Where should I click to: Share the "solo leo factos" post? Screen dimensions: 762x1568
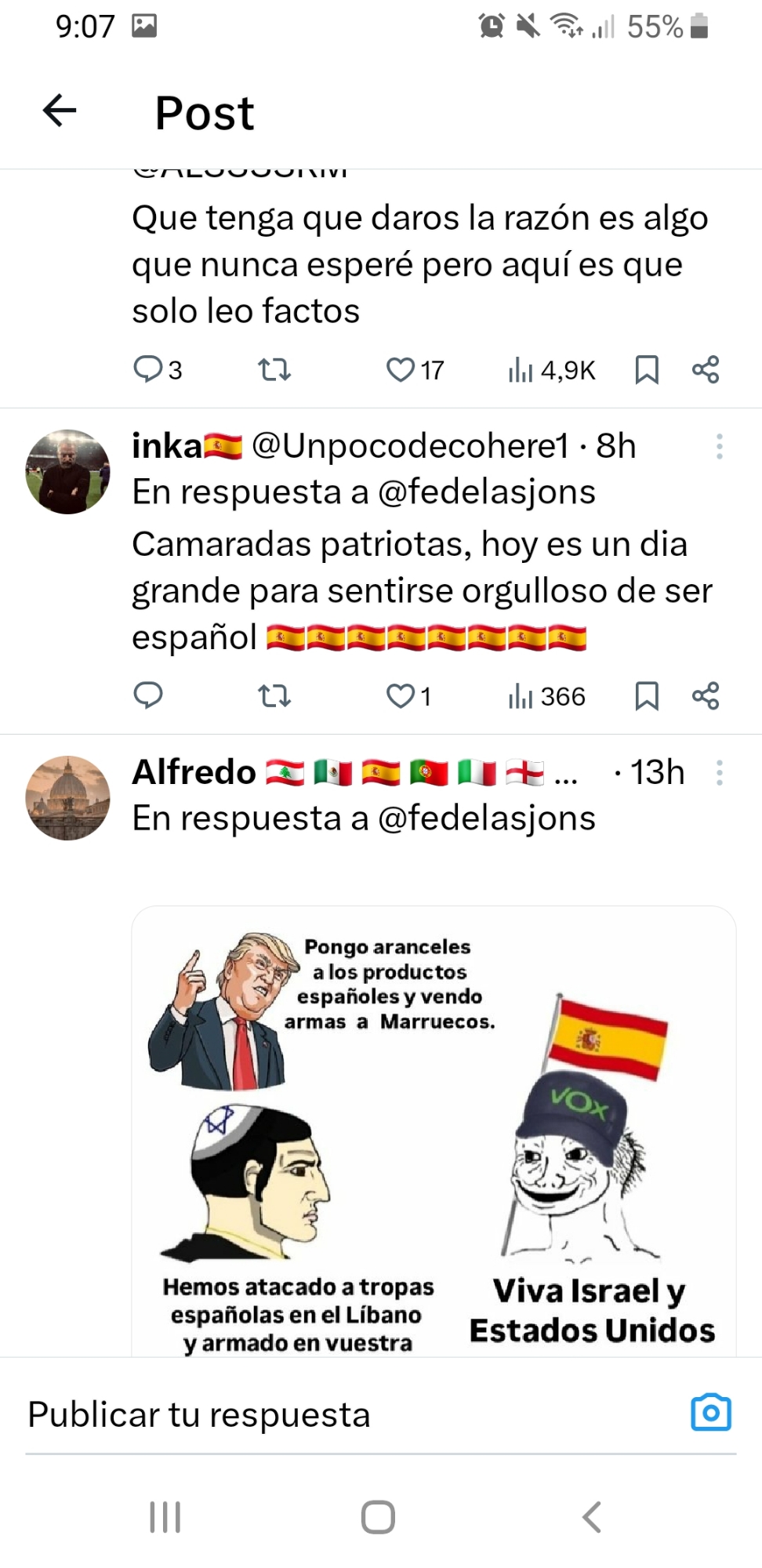coord(706,369)
